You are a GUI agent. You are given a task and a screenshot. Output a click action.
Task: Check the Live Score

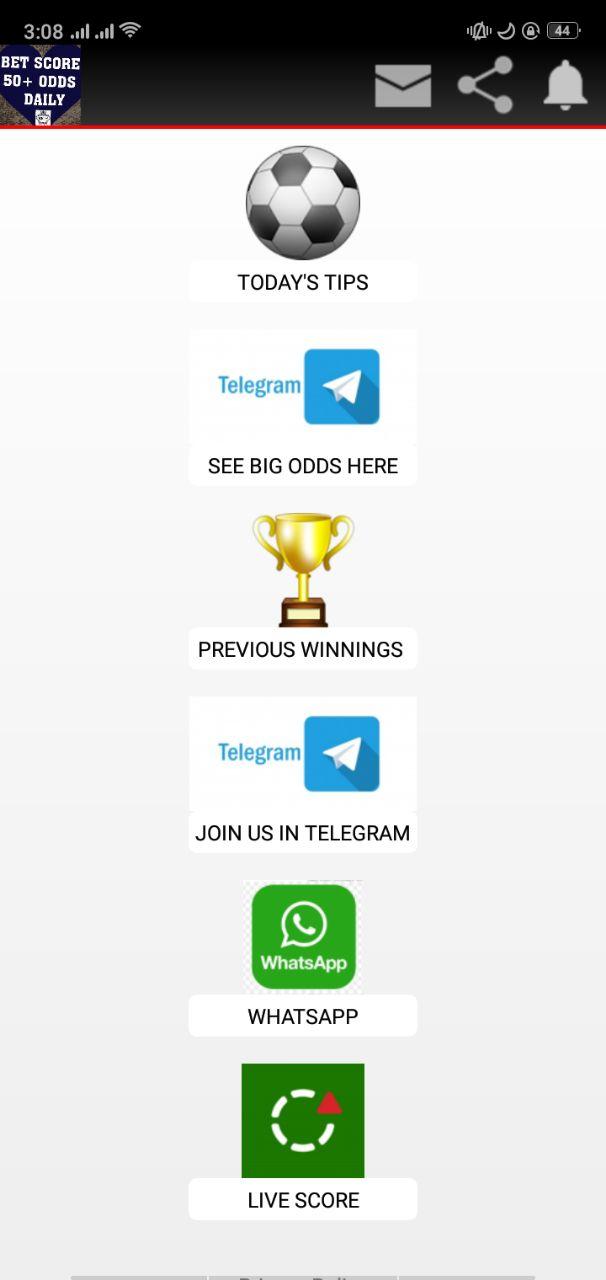pyautogui.click(x=303, y=1199)
